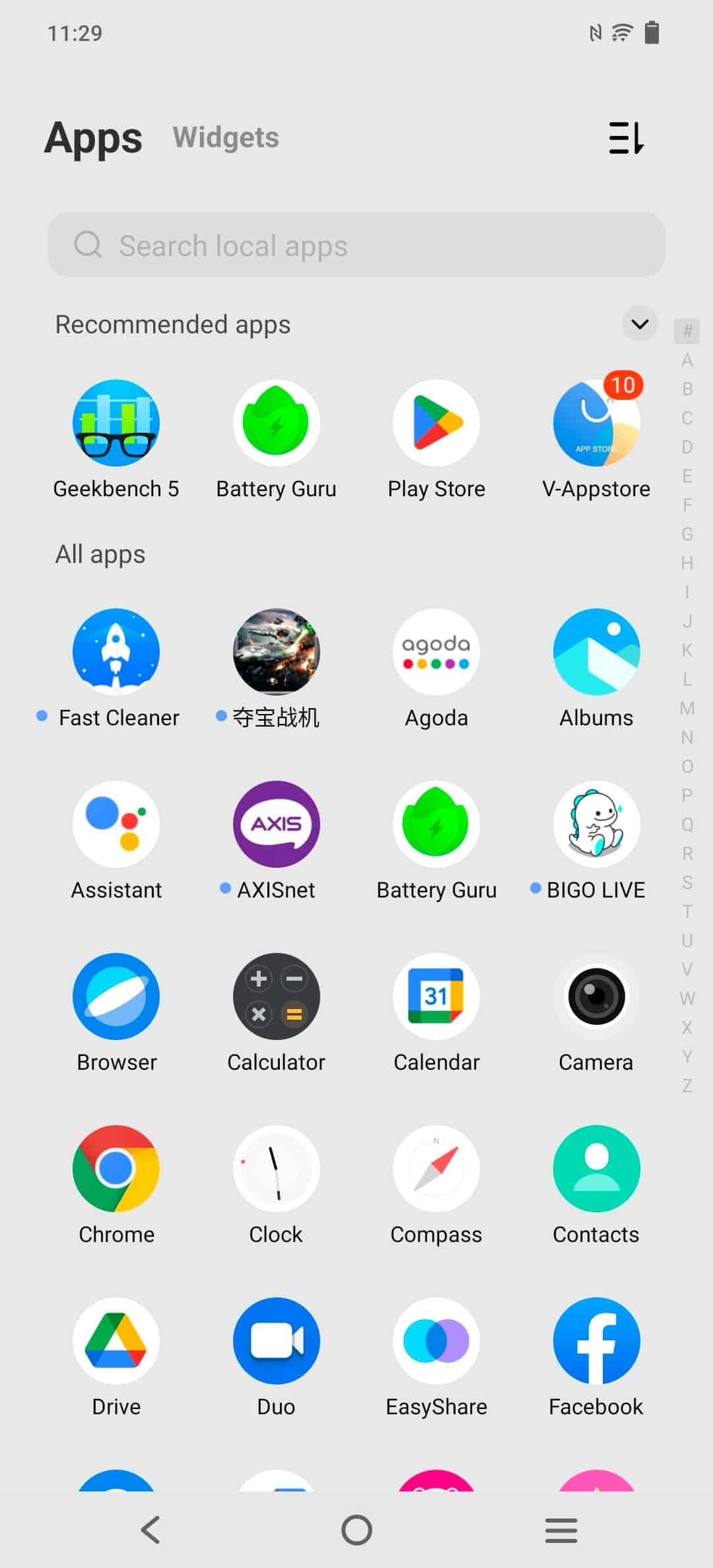This screenshot has width=713, height=1568.
Task: Open the Play Store app
Action: tap(436, 423)
